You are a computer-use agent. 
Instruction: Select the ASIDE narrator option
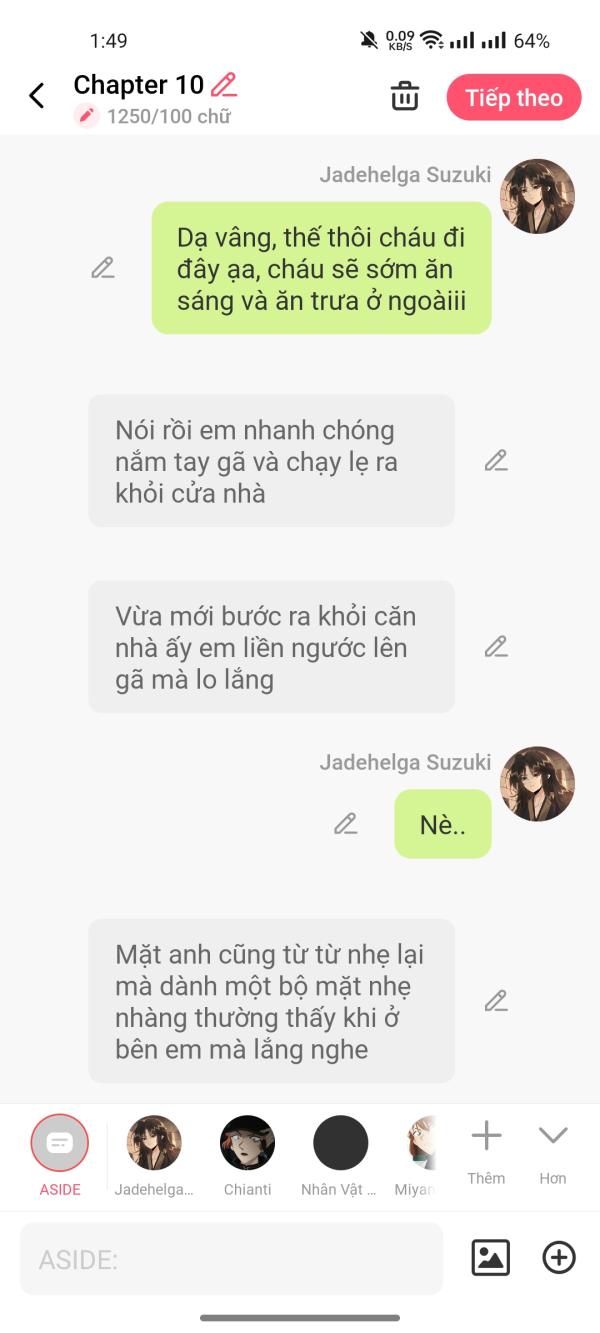tap(60, 1143)
